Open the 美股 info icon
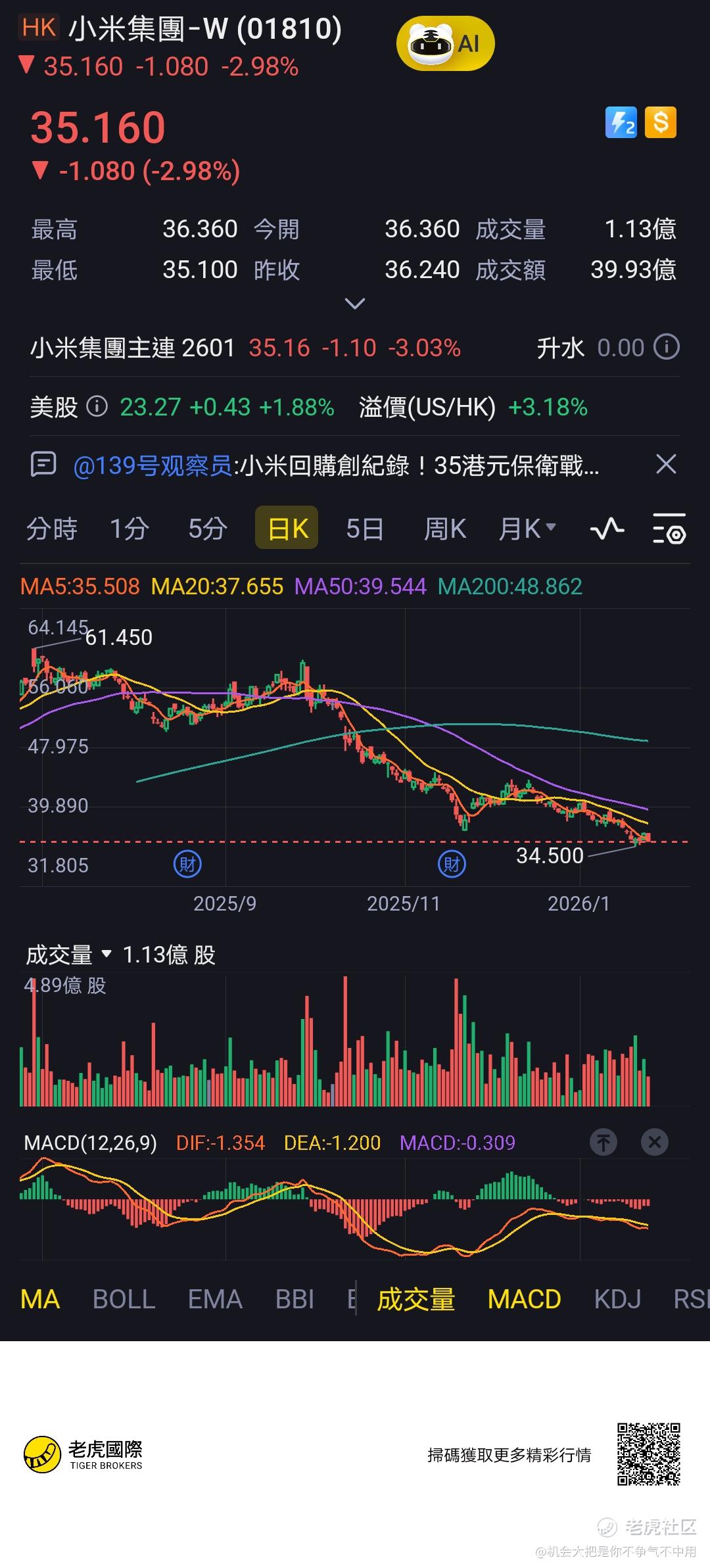Viewport: 710px width, 1568px height. (x=97, y=407)
